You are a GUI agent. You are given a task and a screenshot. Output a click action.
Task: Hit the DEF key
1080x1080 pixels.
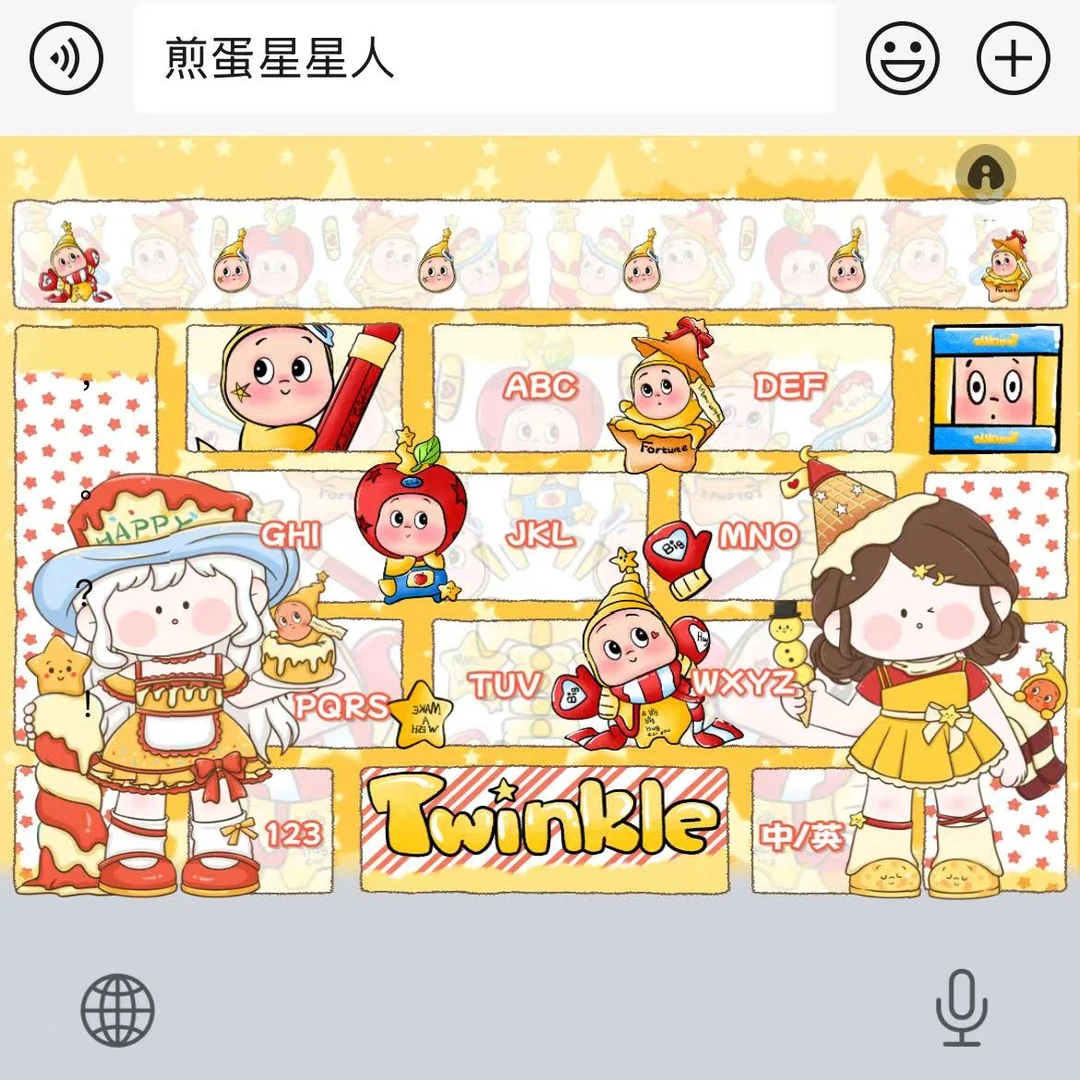click(x=790, y=387)
